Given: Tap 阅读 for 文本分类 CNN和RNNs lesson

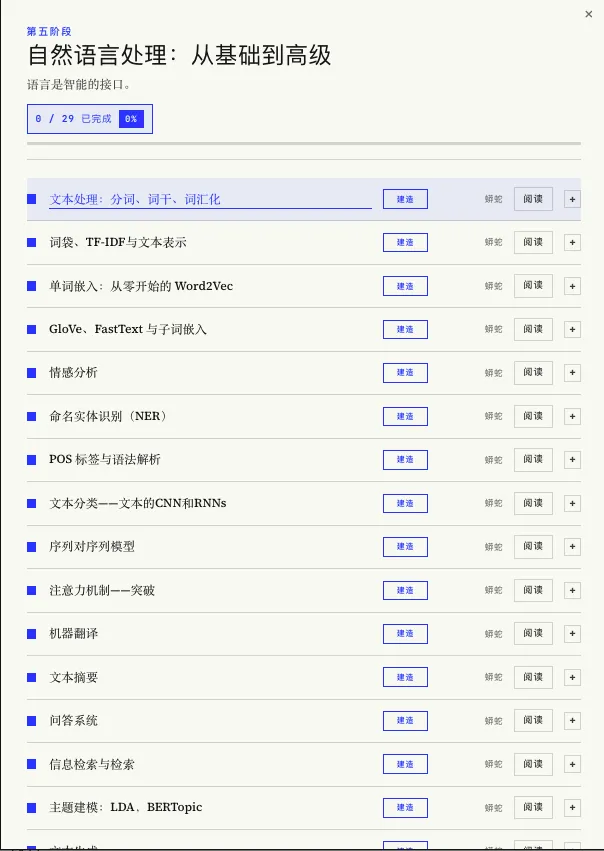Looking at the screenshot, I should pyautogui.click(x=533, y=503).
